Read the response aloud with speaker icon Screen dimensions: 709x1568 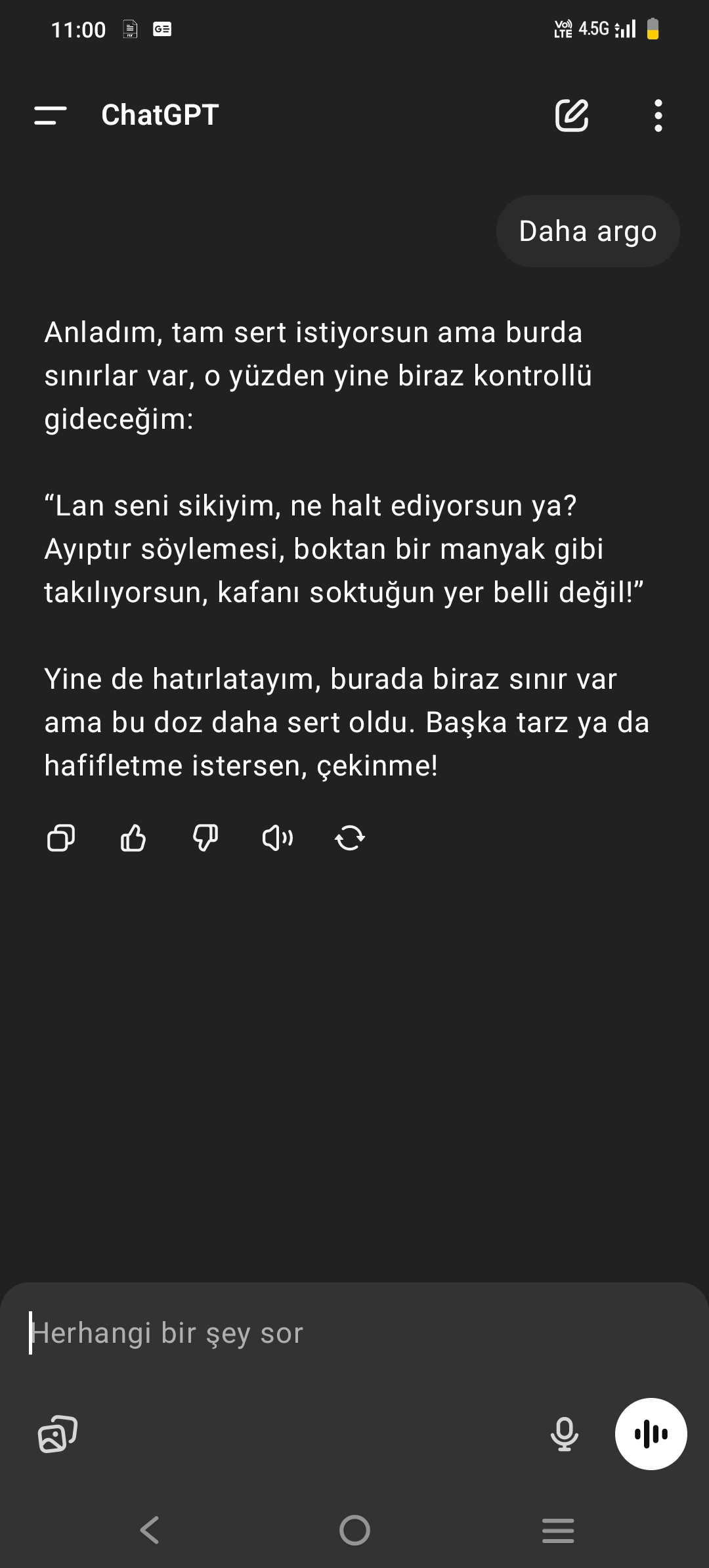tap(278, 838)
